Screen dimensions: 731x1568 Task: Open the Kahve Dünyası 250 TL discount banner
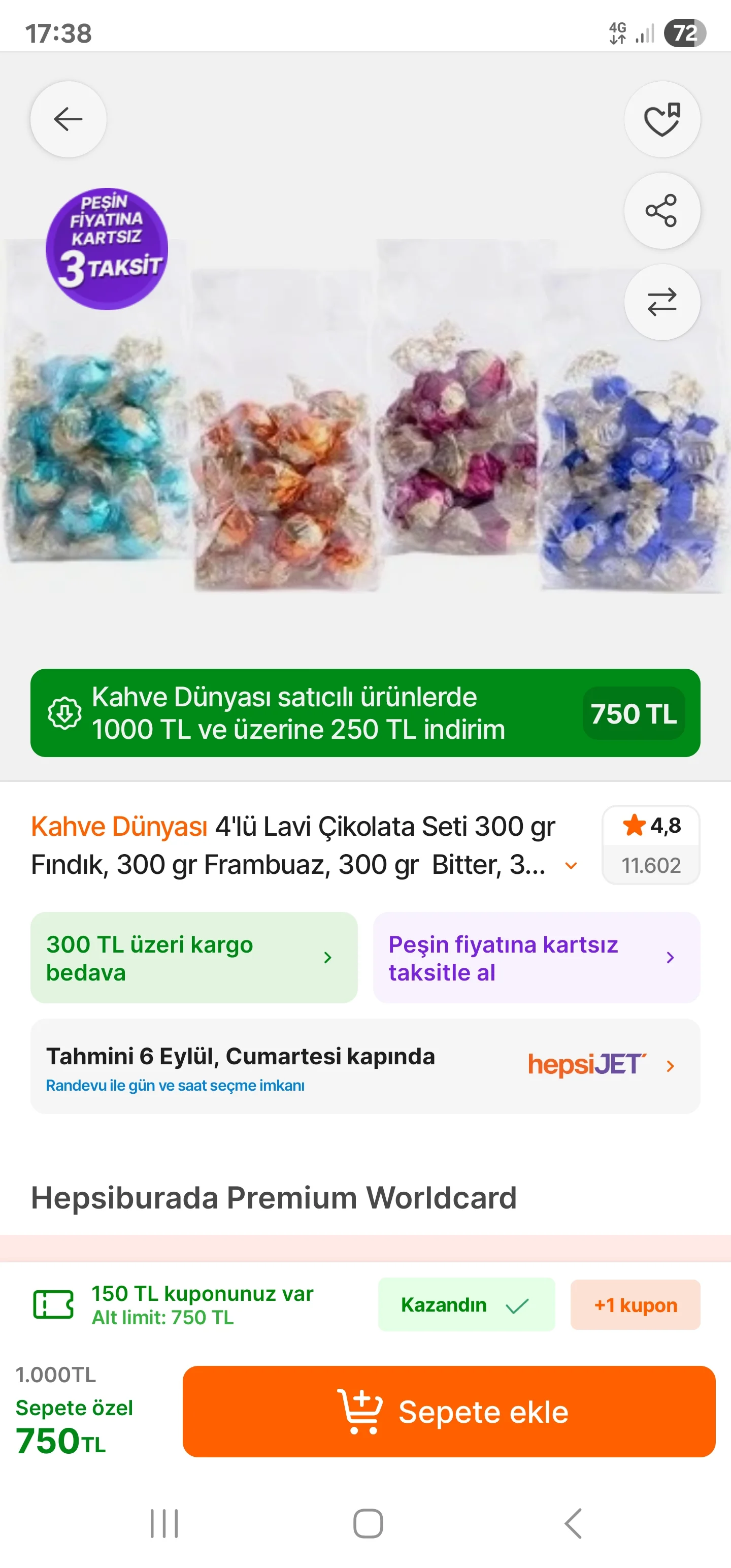pyautogui.click(x=365, y=713)
